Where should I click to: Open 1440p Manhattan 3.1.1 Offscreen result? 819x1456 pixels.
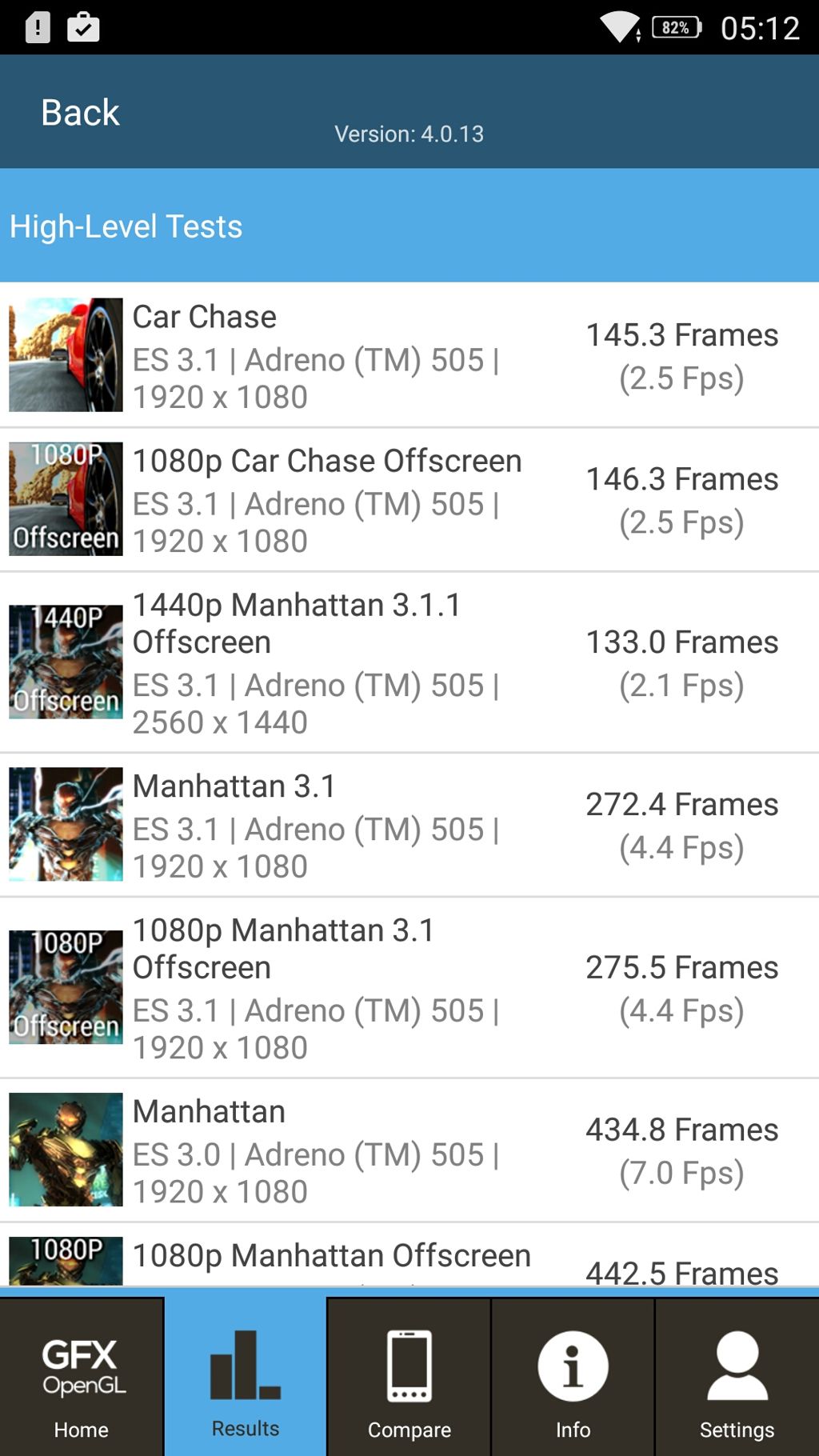tap(408, 662)
